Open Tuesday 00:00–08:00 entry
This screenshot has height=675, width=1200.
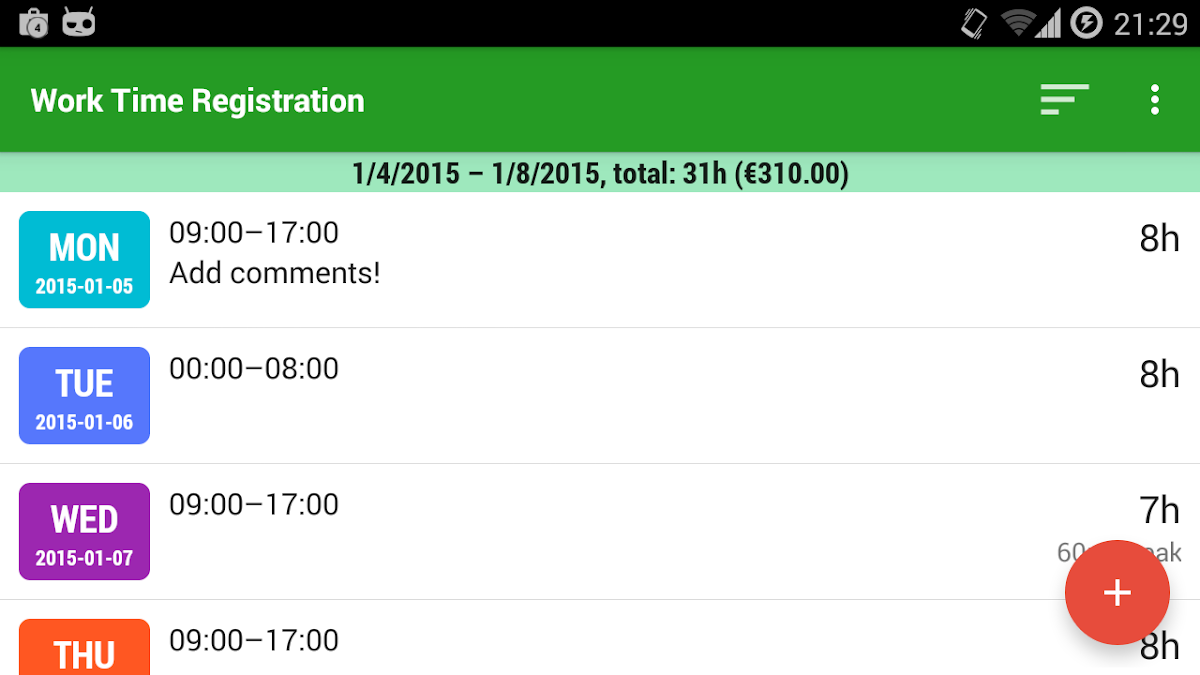pos(600,395)
